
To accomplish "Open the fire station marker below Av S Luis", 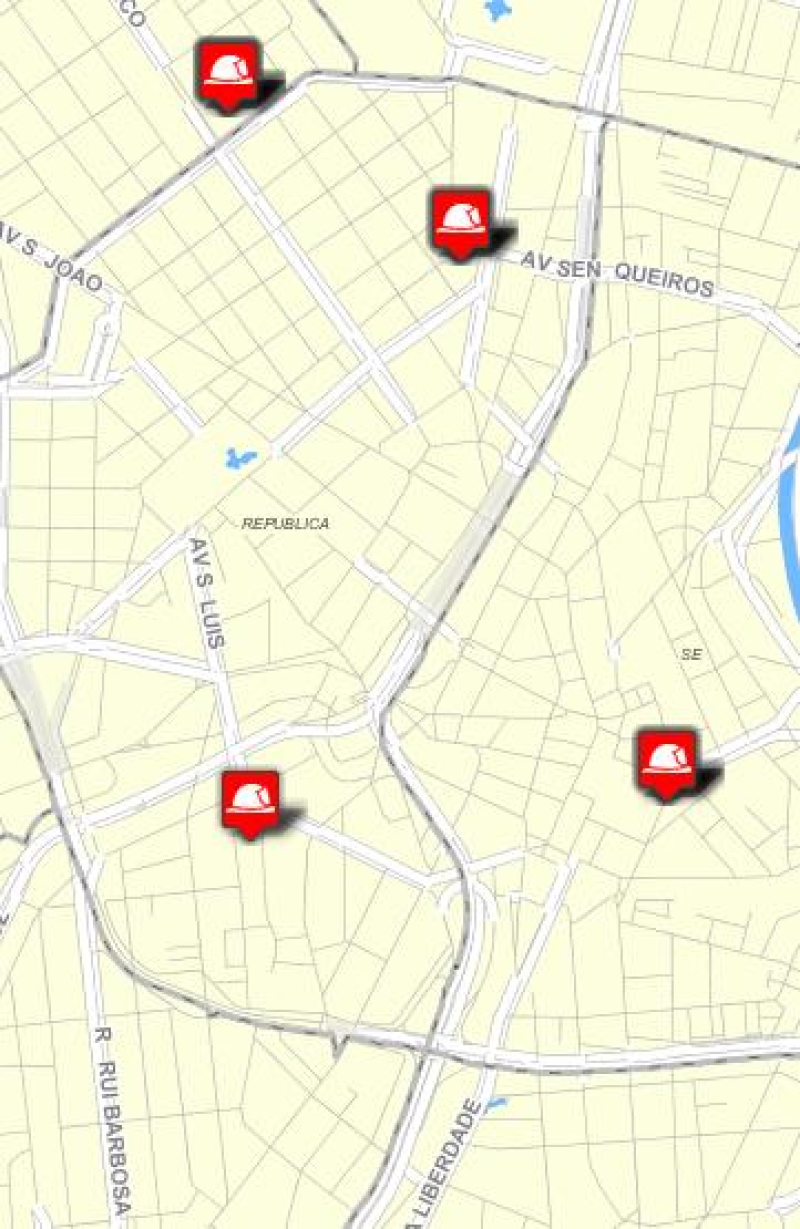I will click(x=249, y=801).
